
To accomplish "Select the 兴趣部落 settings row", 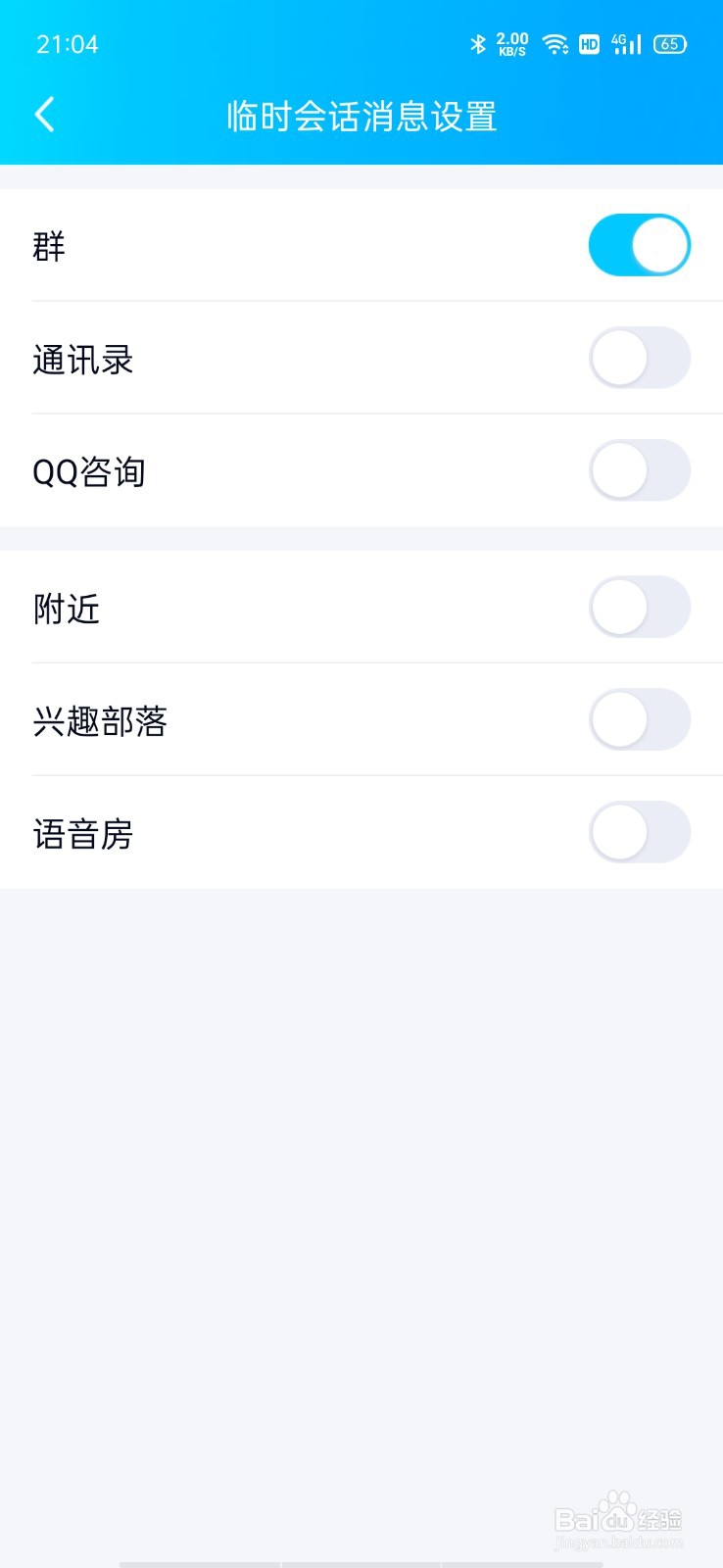I will (294, 720).
